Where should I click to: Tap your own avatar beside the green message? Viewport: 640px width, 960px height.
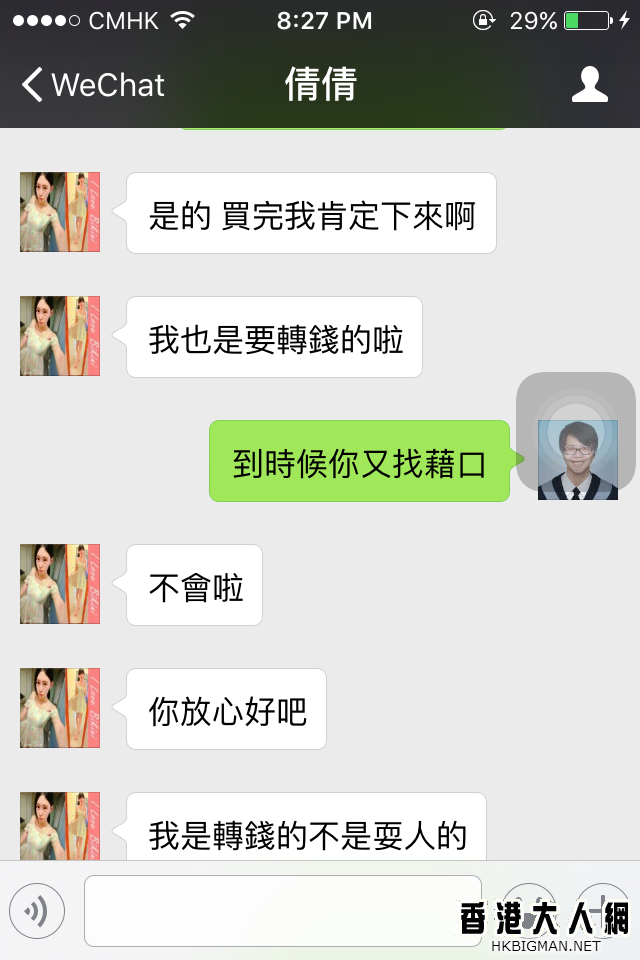577,462
